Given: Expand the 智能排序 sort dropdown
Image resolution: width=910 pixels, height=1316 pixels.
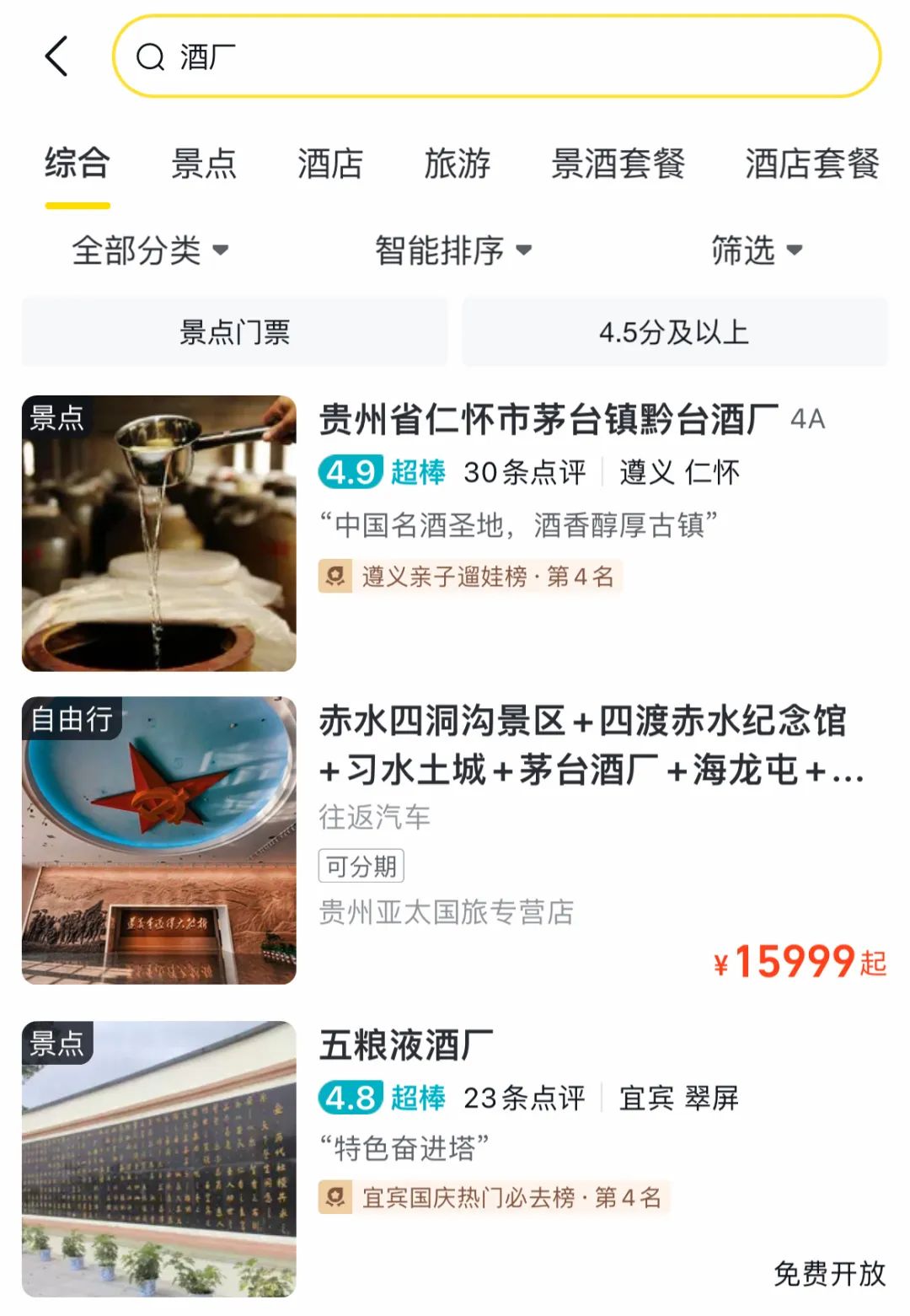Looking at the screenshot, I should (453, 250).
